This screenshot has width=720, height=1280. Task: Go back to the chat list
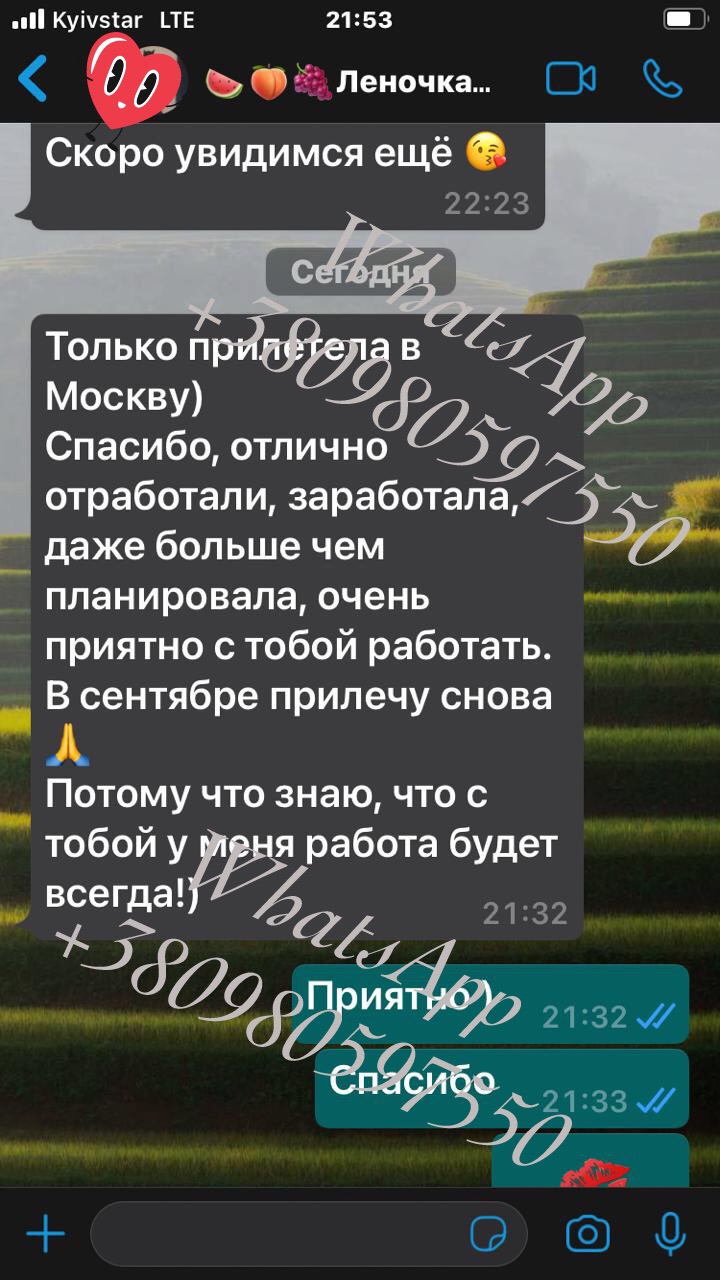(x=33, y=79)
